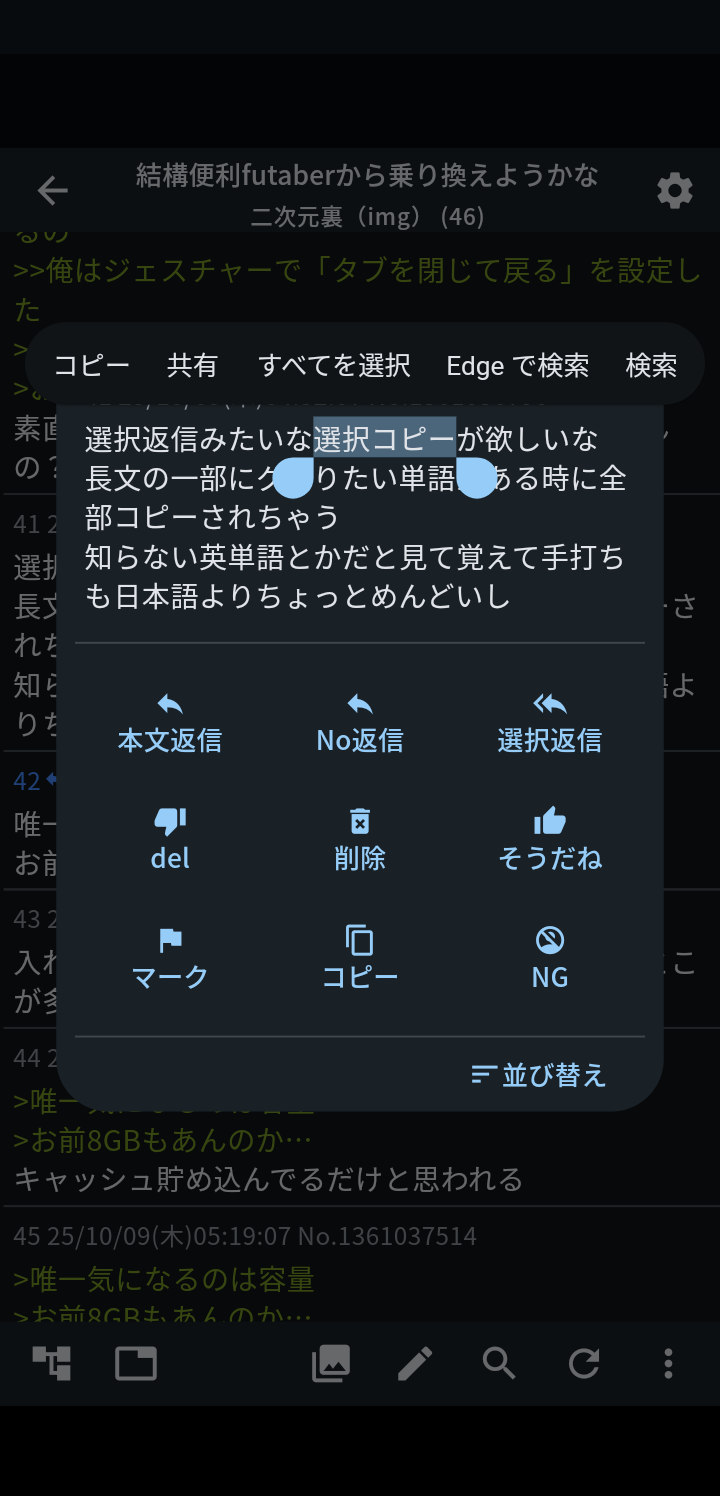Refresh the thread
Image resolution: width=720 pixels, height=1496 pixels.
coord(584,1363)
